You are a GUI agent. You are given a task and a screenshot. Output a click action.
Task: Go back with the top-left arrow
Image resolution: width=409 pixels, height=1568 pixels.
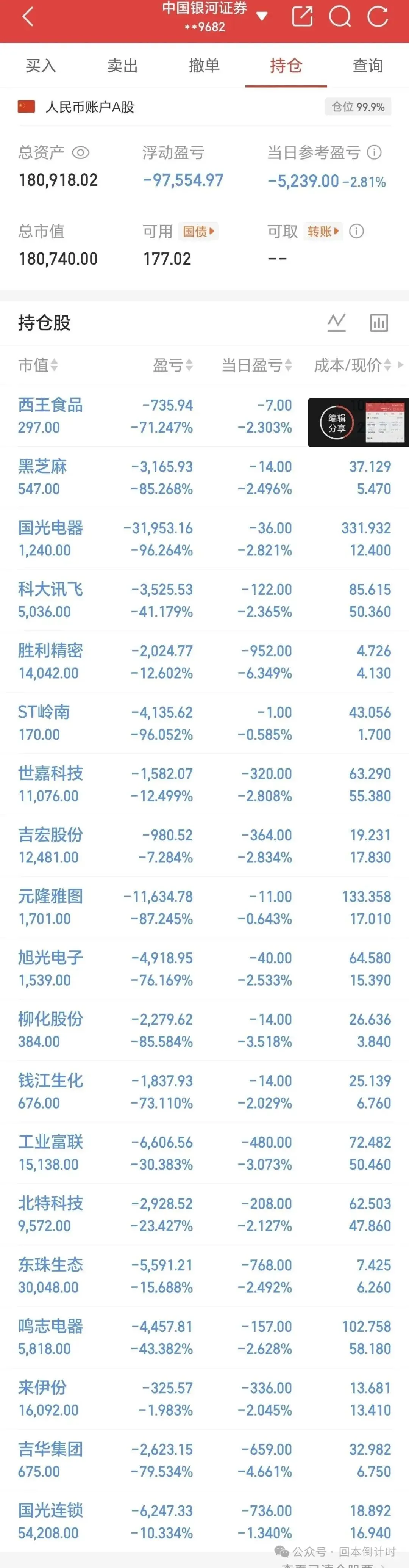point(28,16)
